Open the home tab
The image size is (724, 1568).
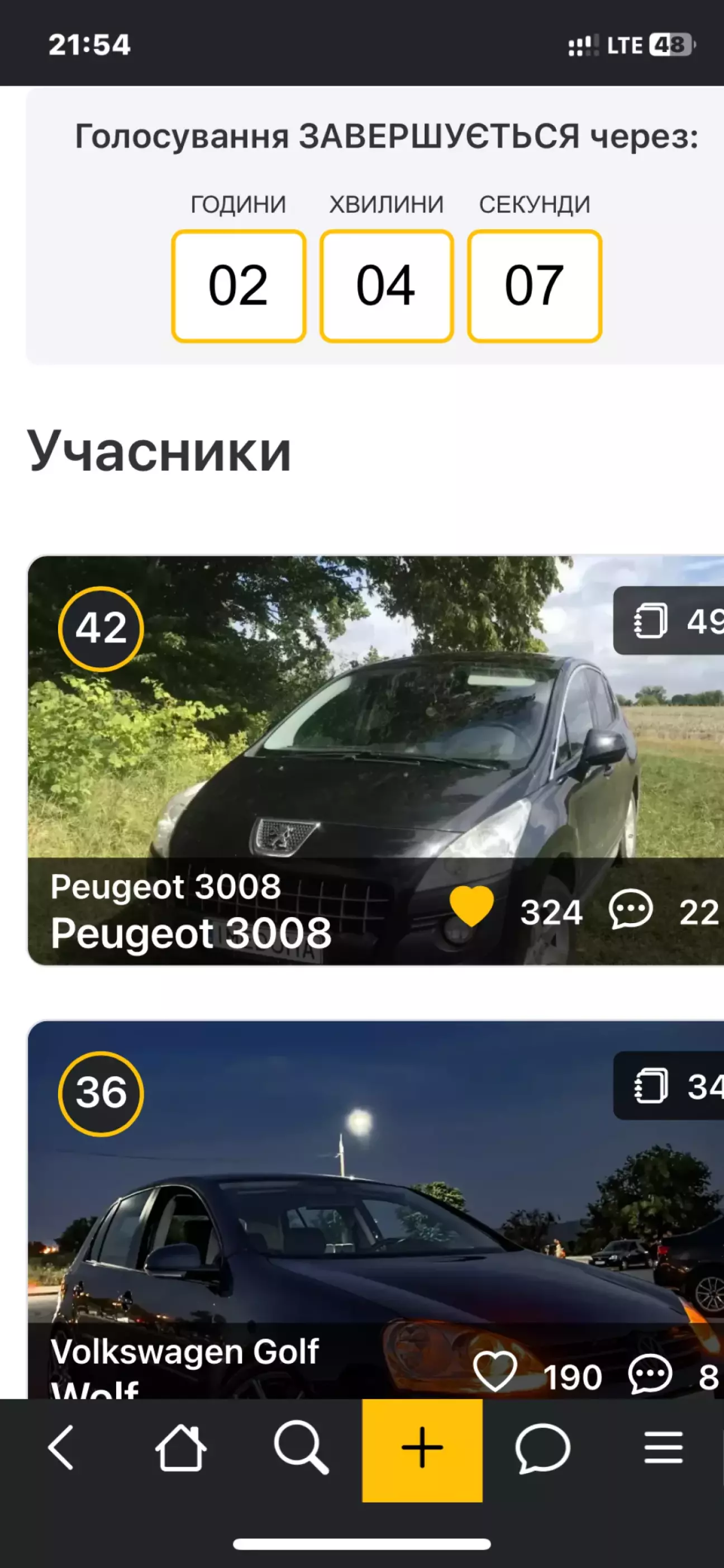tap(180, 1447)
